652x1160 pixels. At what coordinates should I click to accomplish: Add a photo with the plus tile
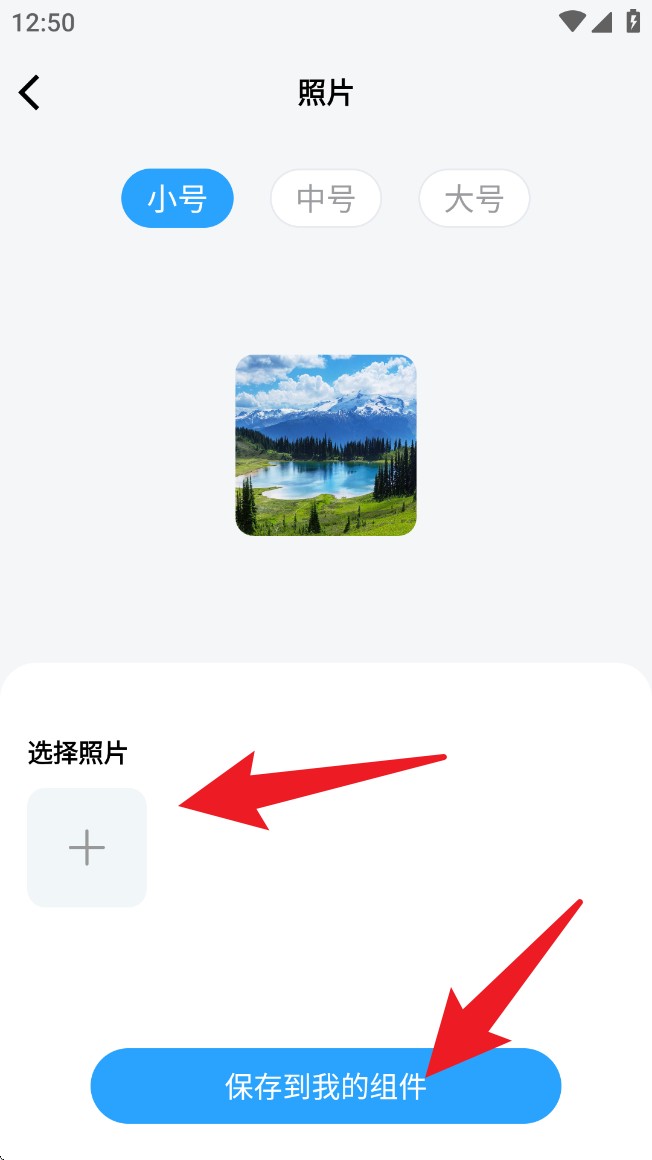tap(87, 847)
